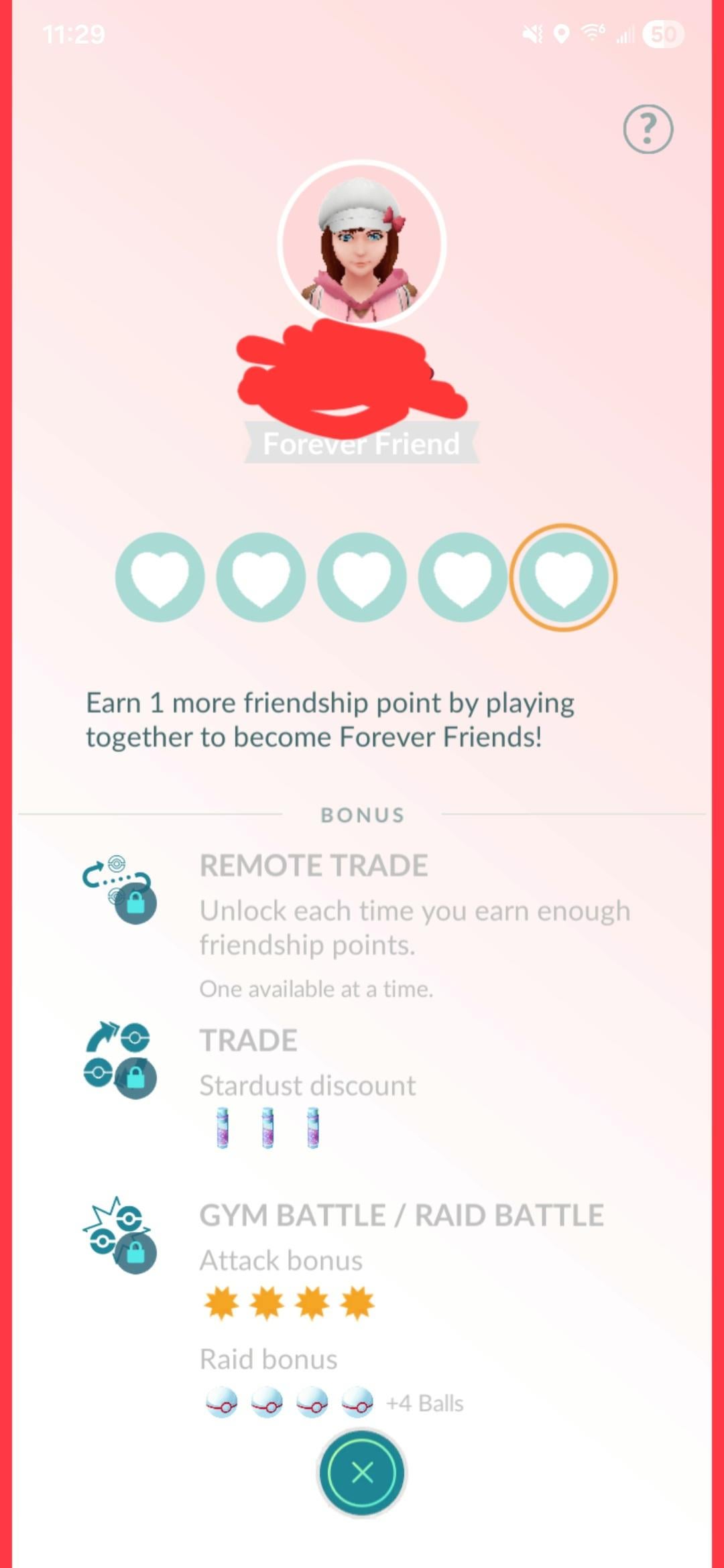Image resolution: width=724 pixels, height=1568 pixels.
Task: View bonuses for the second heart level
Action: (x=261, y=577)
